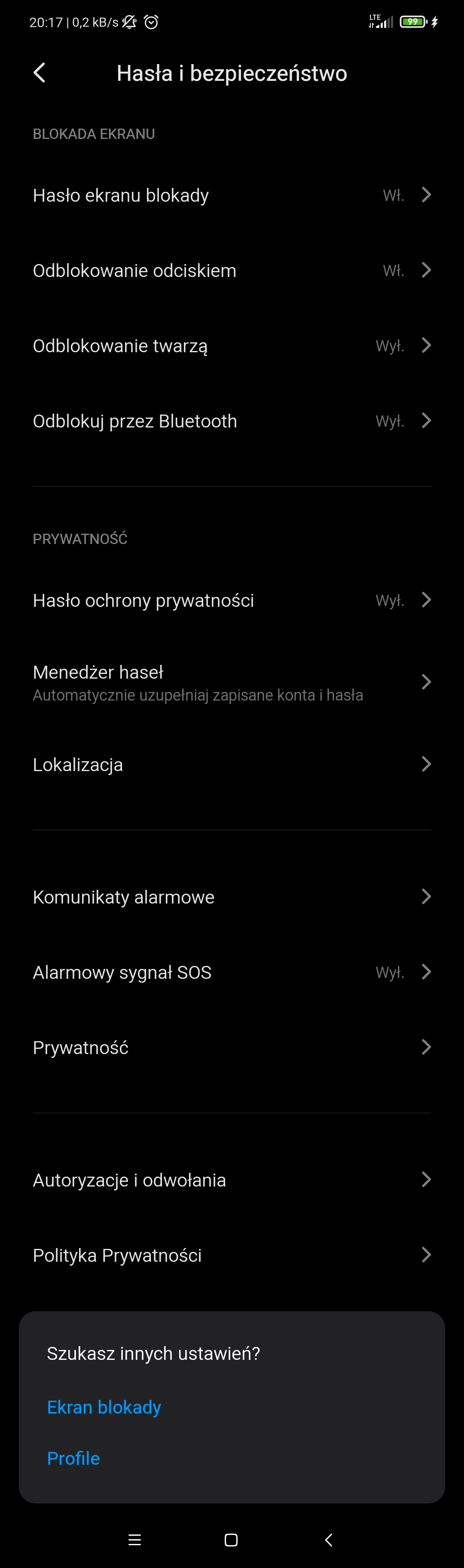This screenshot has width=464, height=1568.
Task: Open Odblokuj przez Bluetooth
Action: coord(231,421)
